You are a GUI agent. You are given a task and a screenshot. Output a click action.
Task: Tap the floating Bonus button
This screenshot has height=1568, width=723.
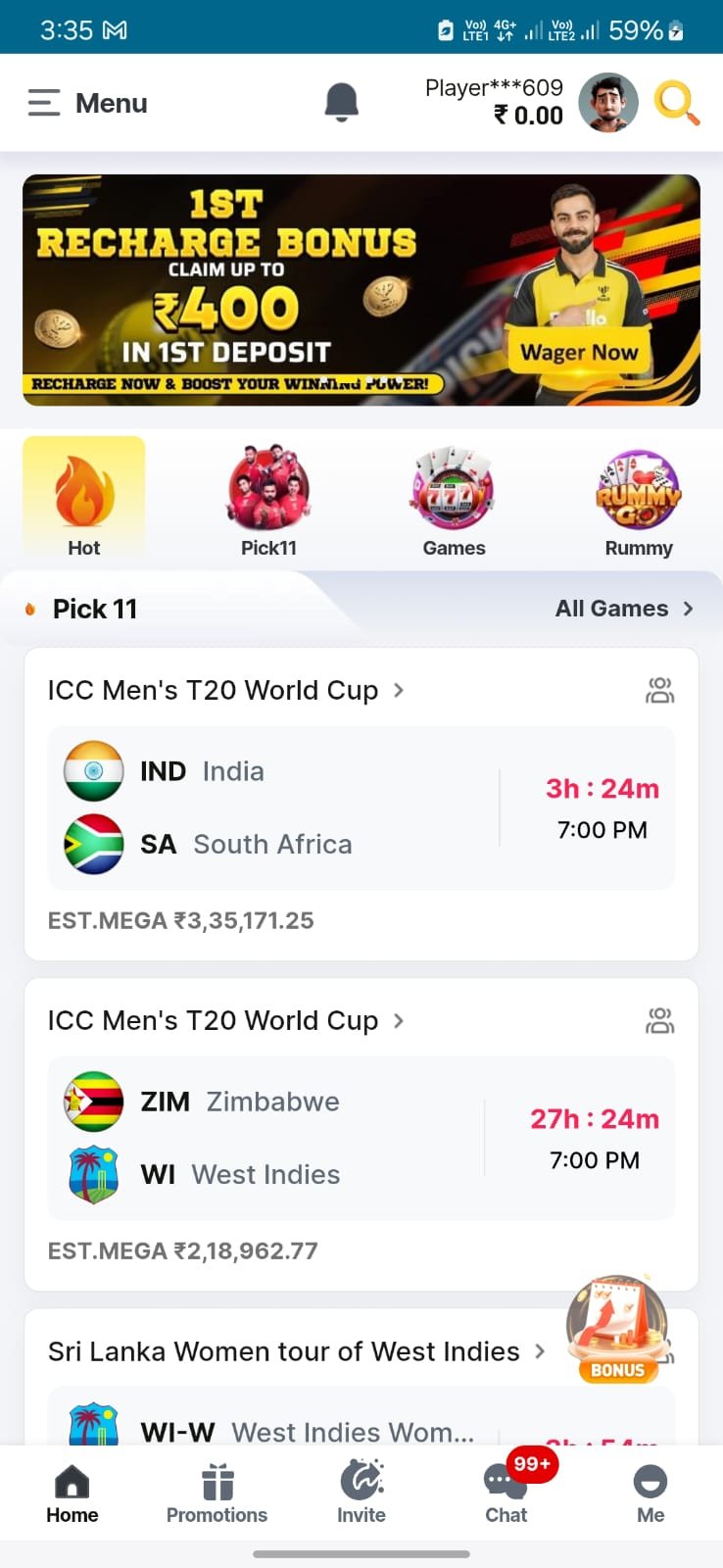617,1328
